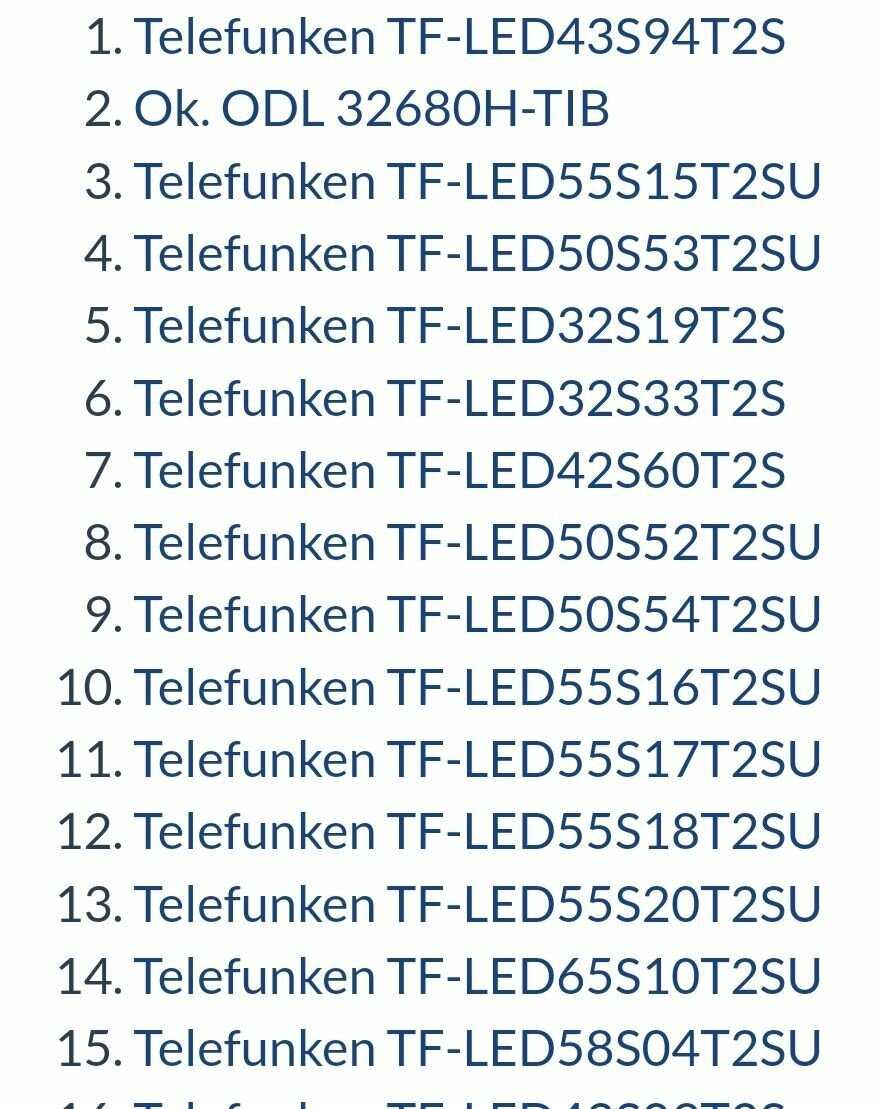Image resolution: width=885 pixels, height=1109 pixels.
Task: Tap Telefunken TF-LED55S17T2SU link
Action: pyautogui.click(x=477, y=759)
